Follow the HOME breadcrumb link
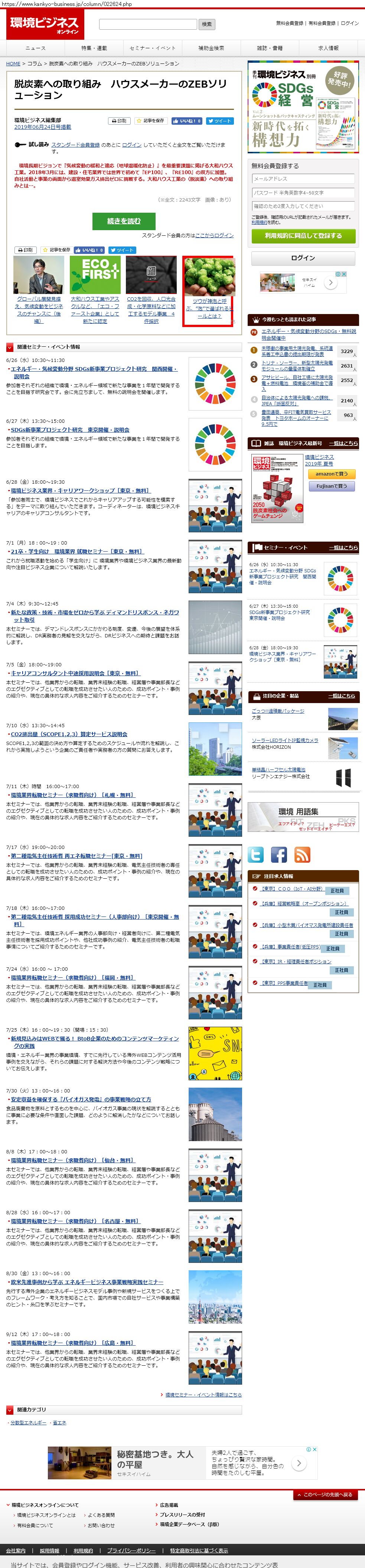Image resolution: width=365 pixels, height=1568 pixels. [13, 63]
